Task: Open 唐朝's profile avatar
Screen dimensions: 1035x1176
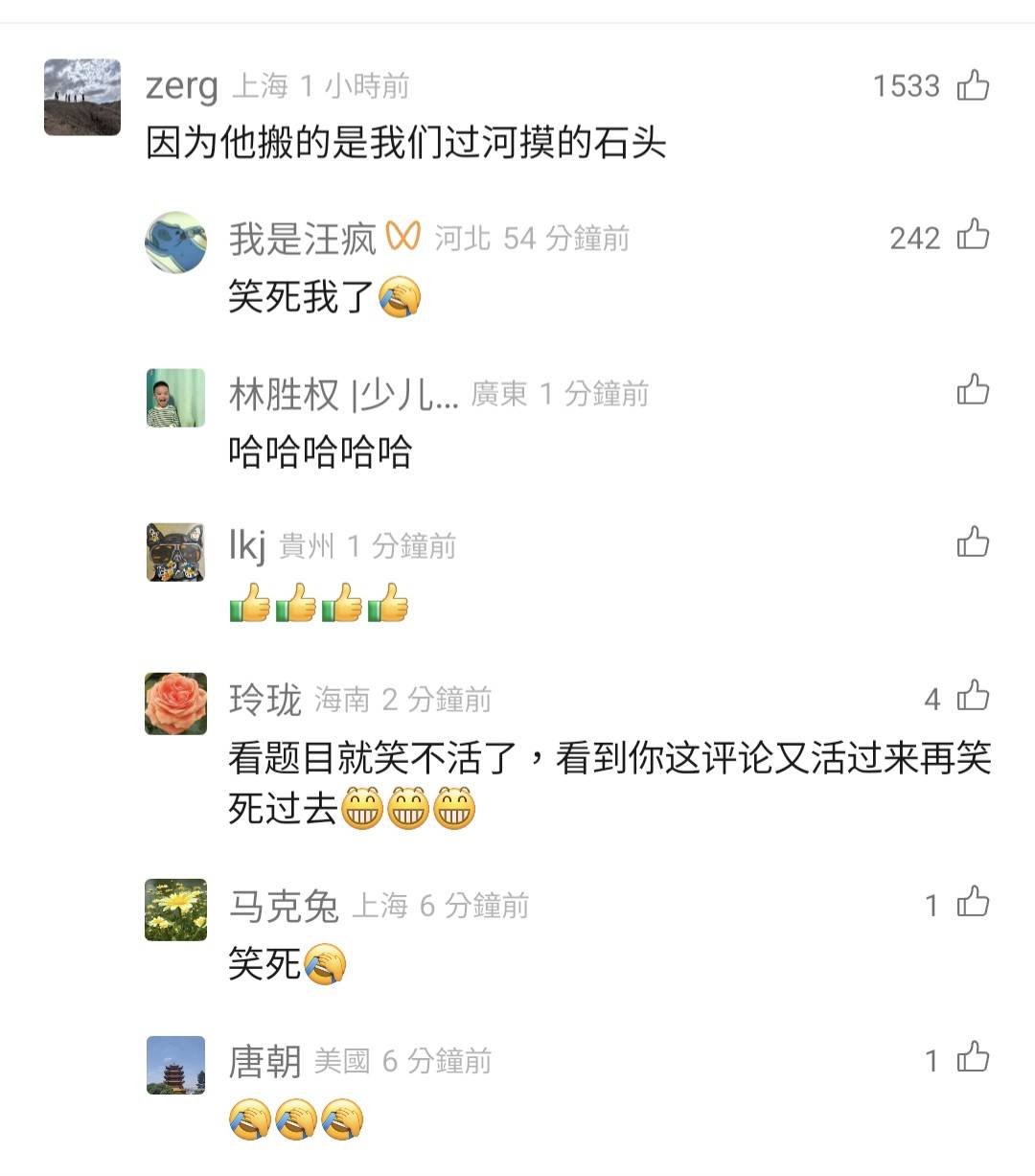Action: (175, 1065)
